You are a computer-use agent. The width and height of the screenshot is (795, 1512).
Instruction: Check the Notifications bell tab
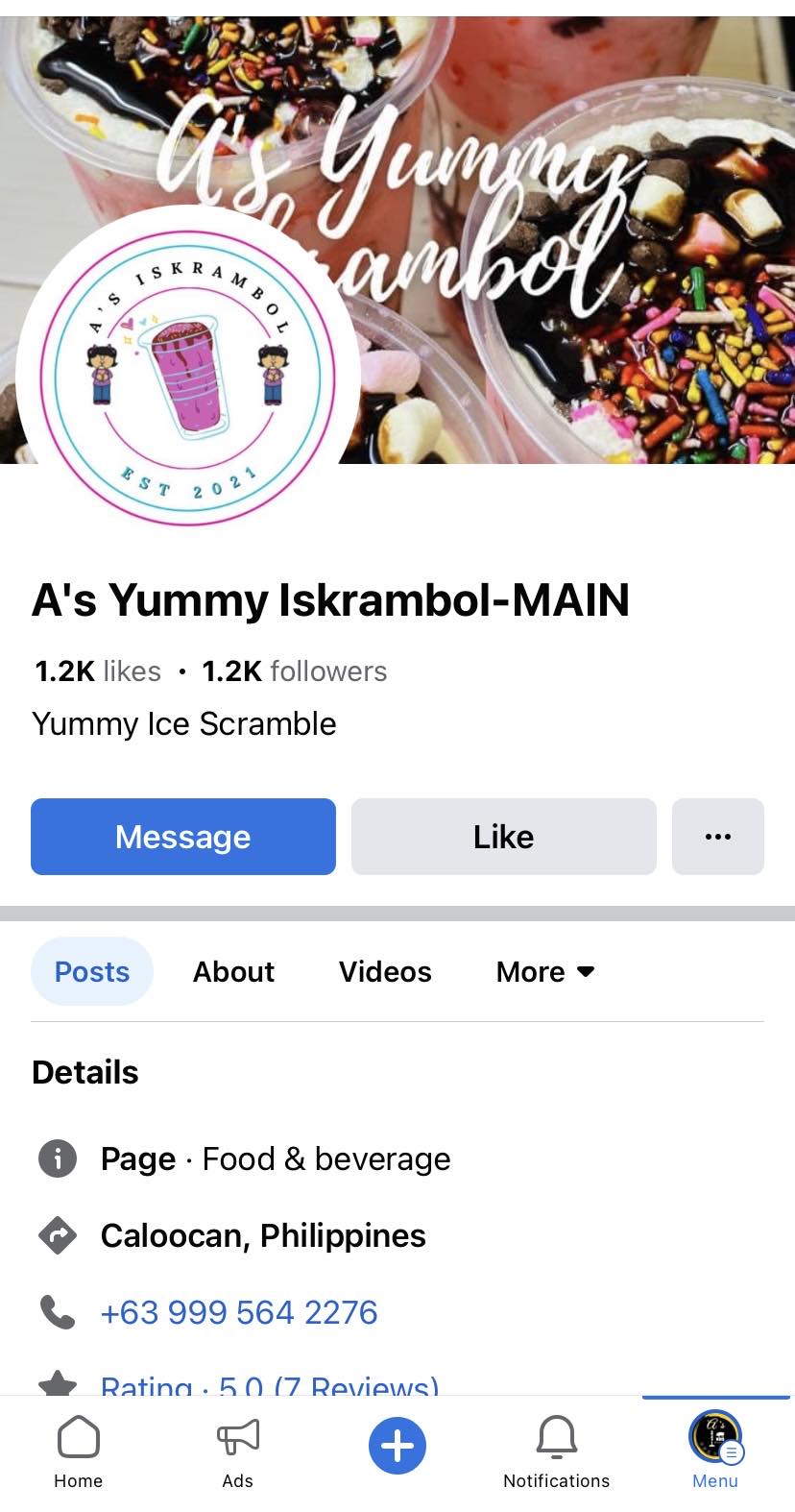pyautogui.click(x=556, y=1451)
